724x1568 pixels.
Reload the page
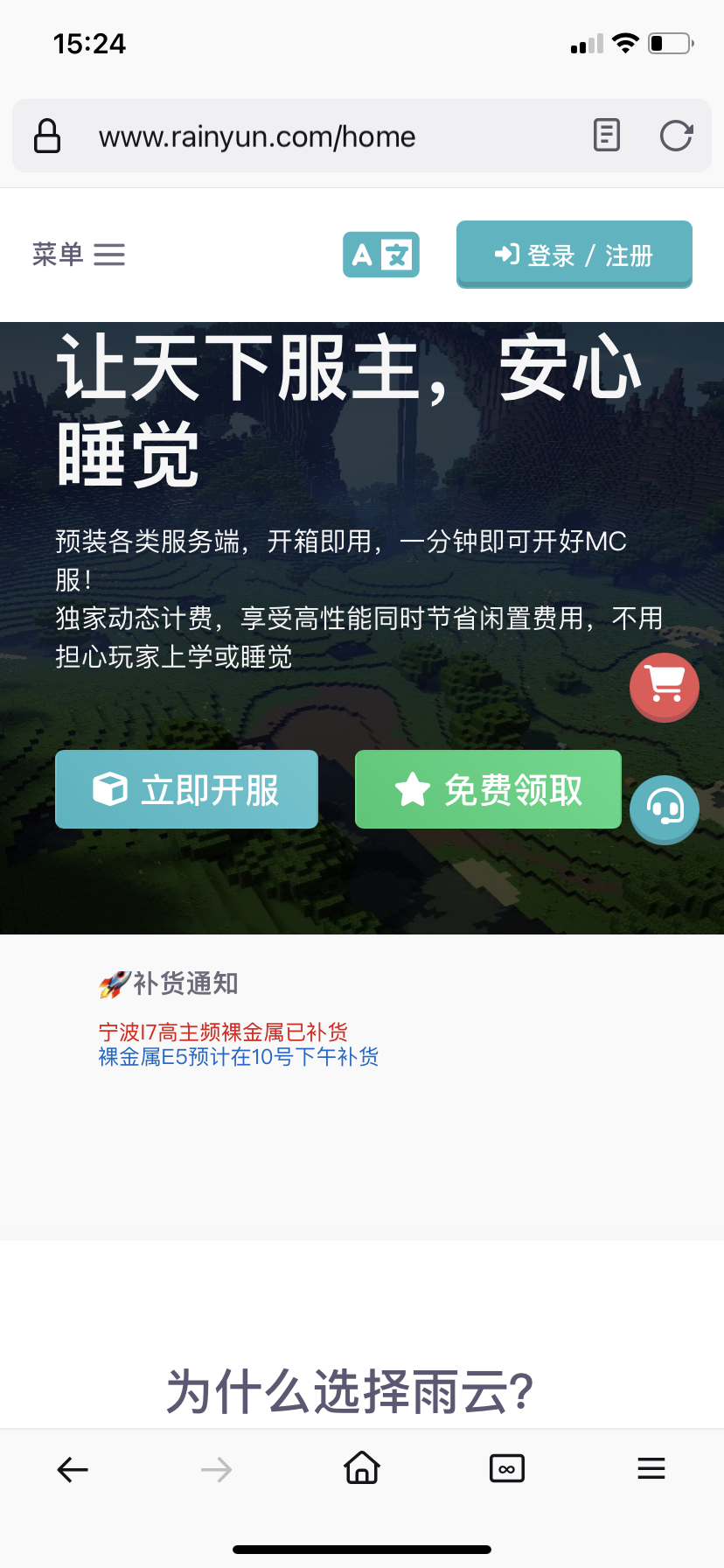pyautogui.click(x=676, y=136)
